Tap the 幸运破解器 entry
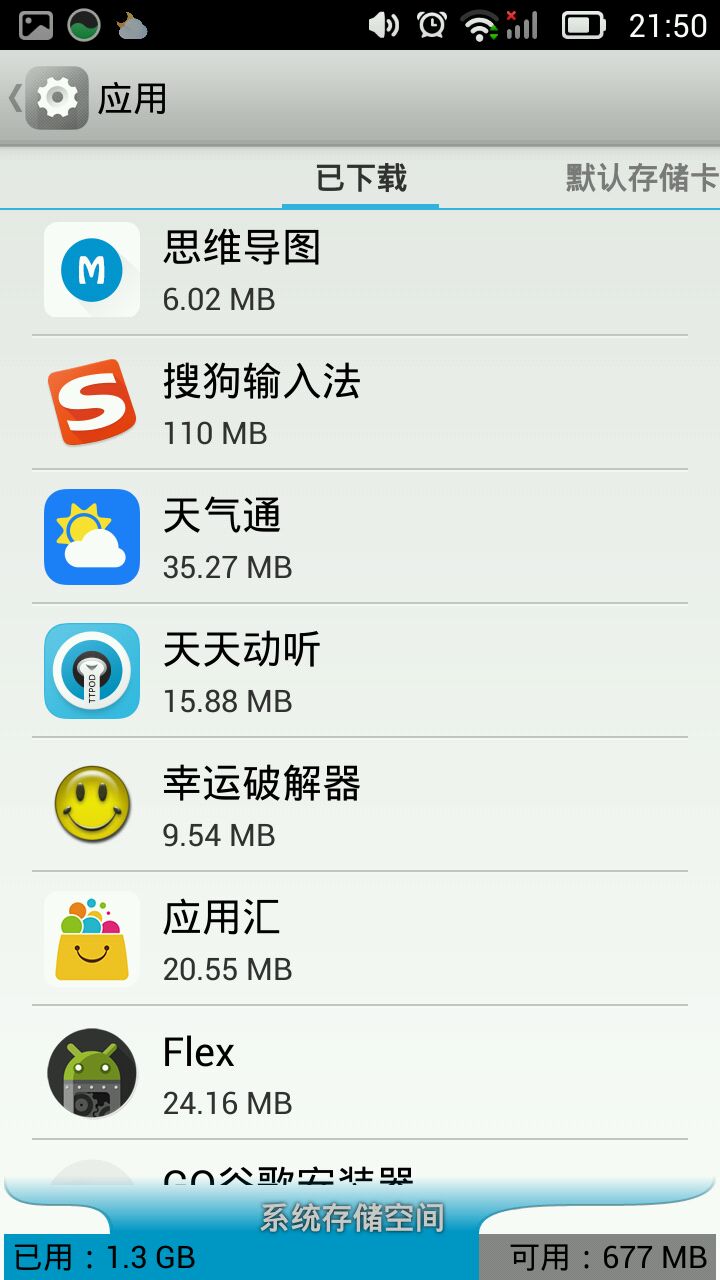 coord(360,805)
